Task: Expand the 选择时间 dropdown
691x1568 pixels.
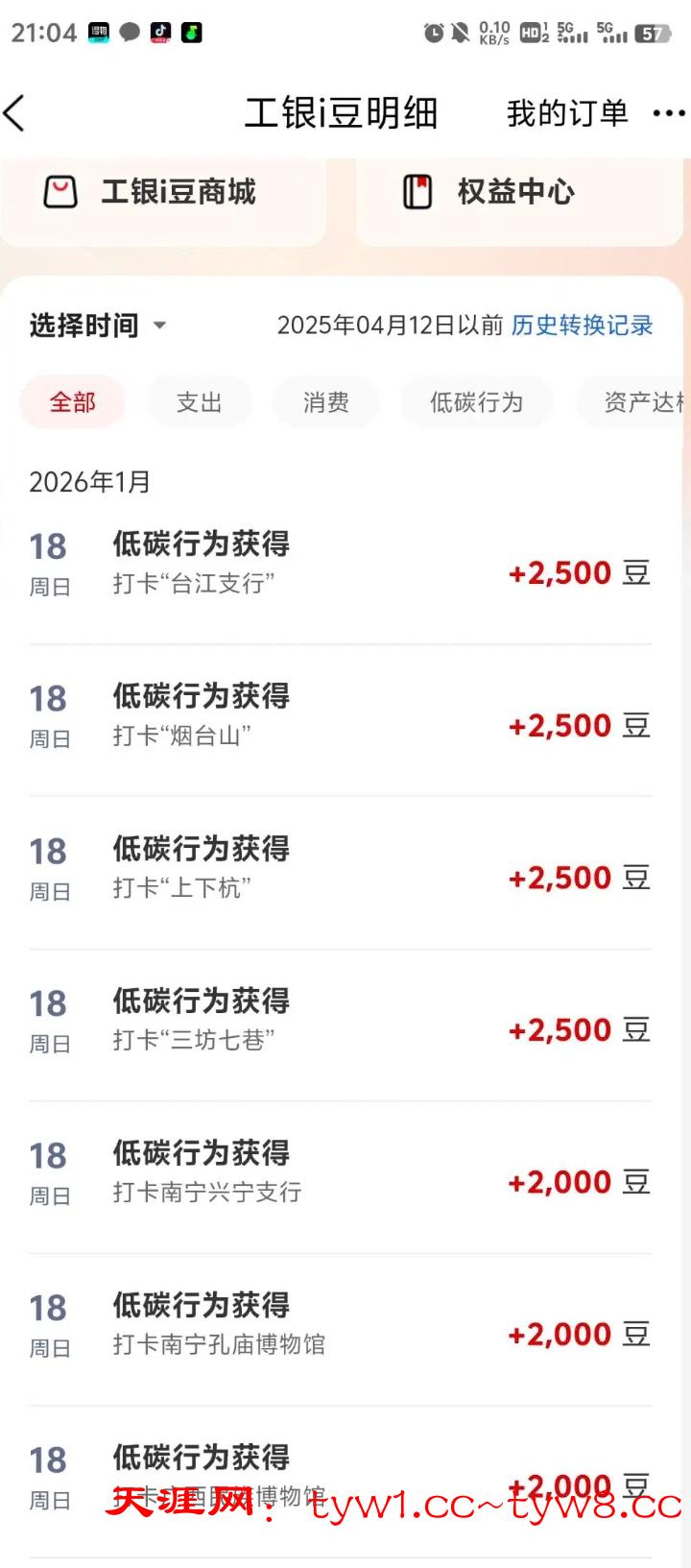Action: (x=98, y=326)
